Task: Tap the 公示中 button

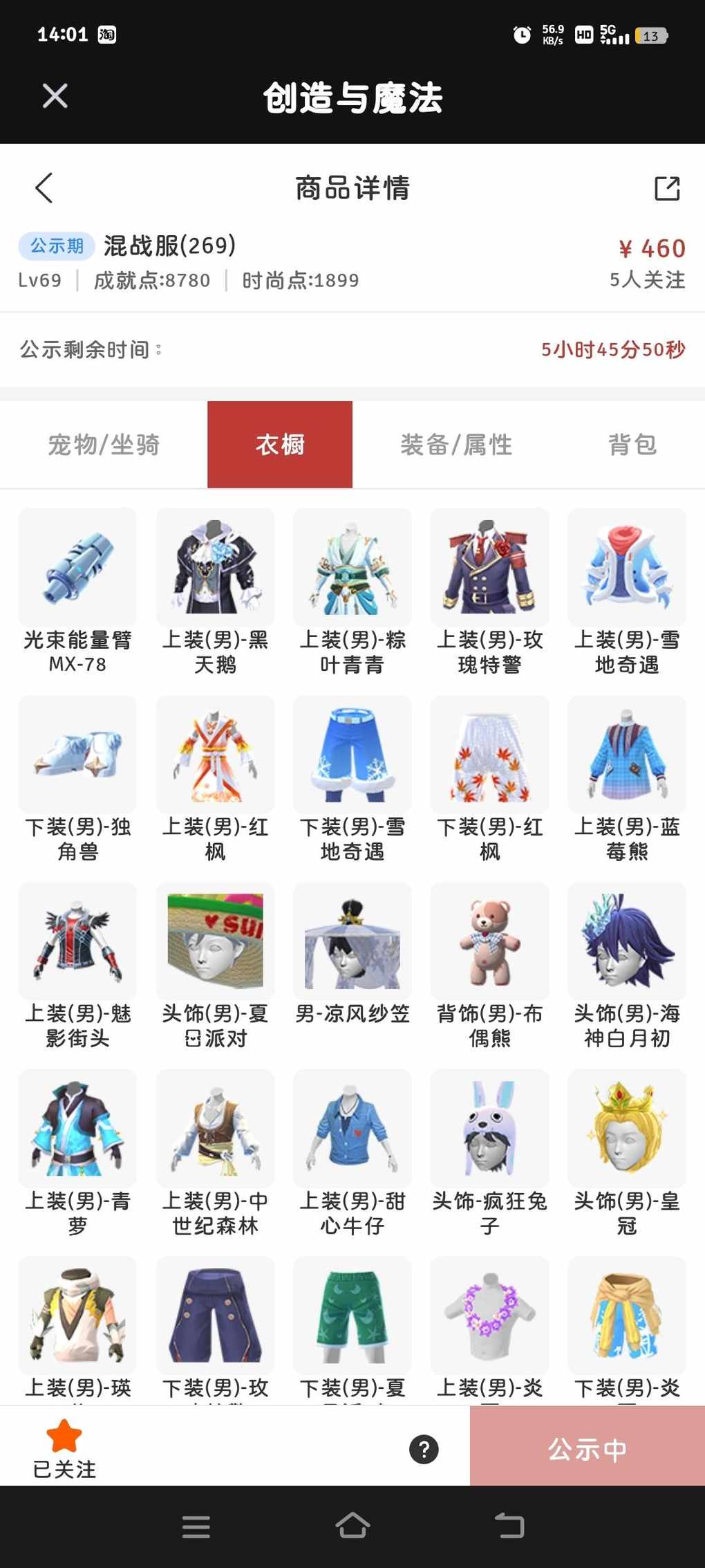Action: [x=587, y=1449]
